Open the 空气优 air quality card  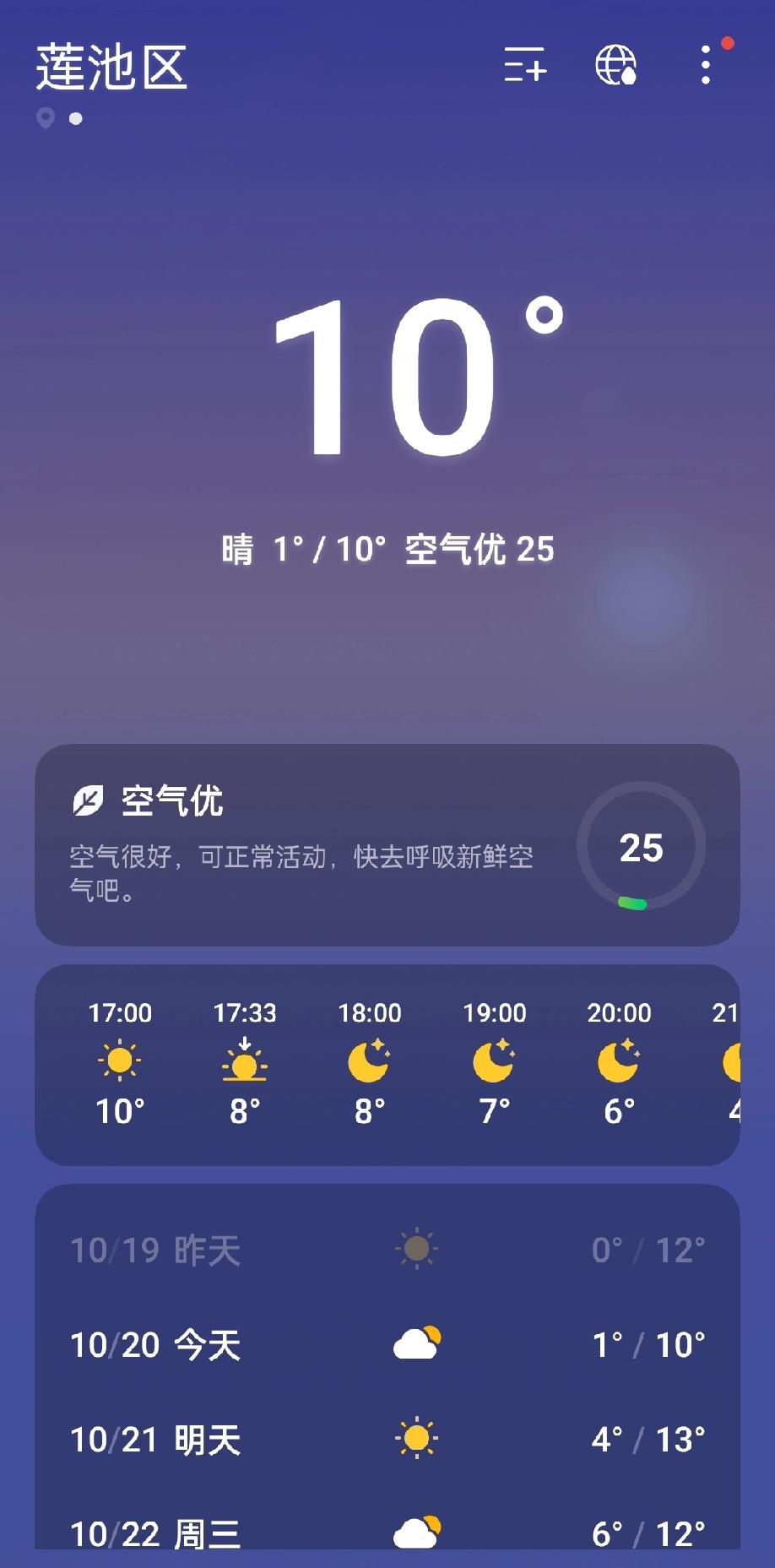(x=387, y=844)
